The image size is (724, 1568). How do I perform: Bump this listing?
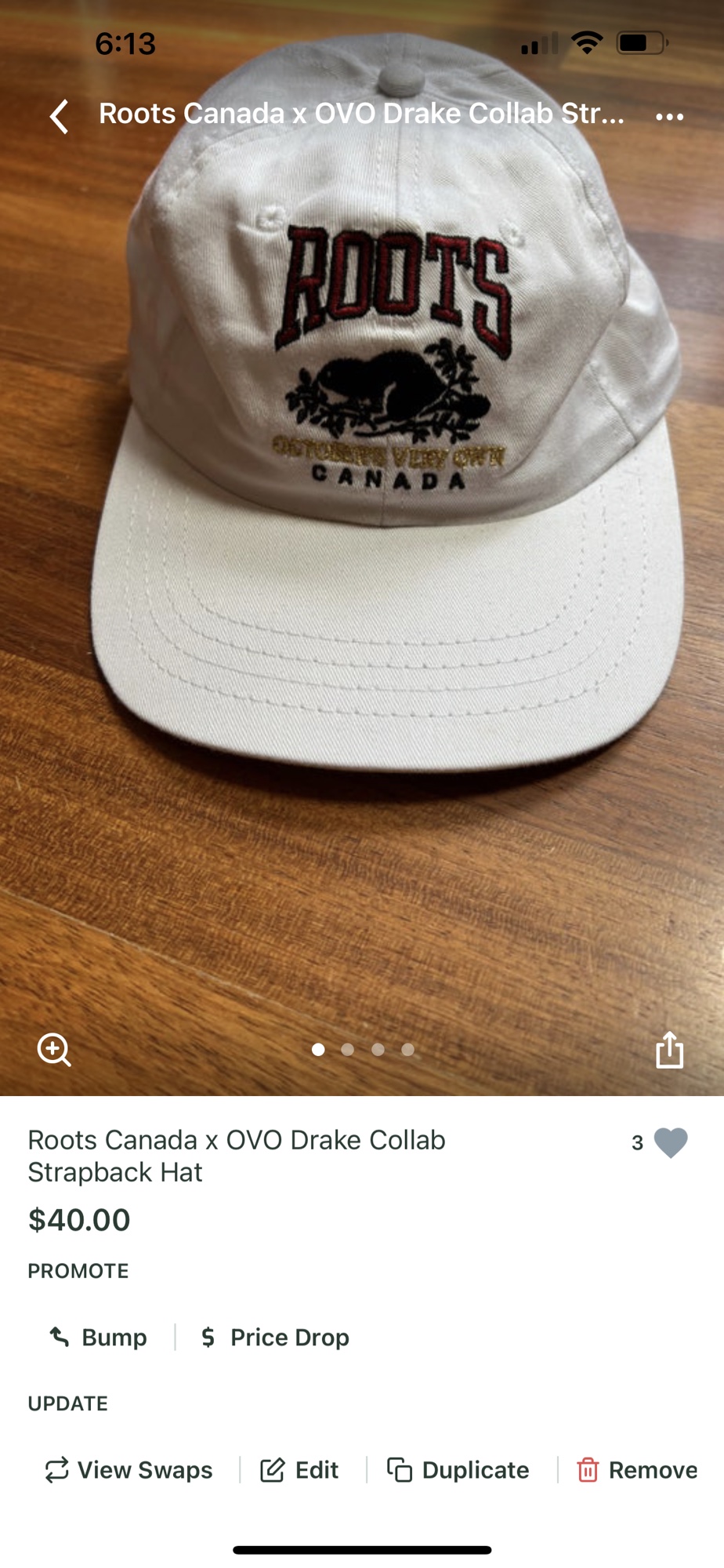pos(99,1337)
